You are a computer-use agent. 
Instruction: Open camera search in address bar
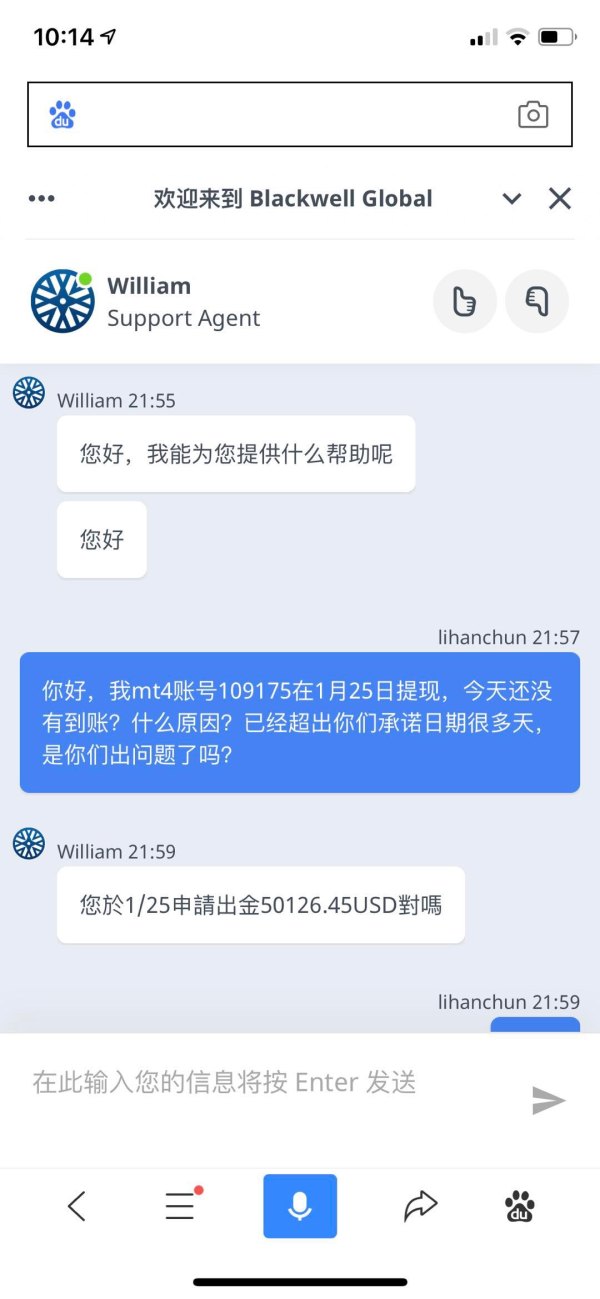click(533, 115)
